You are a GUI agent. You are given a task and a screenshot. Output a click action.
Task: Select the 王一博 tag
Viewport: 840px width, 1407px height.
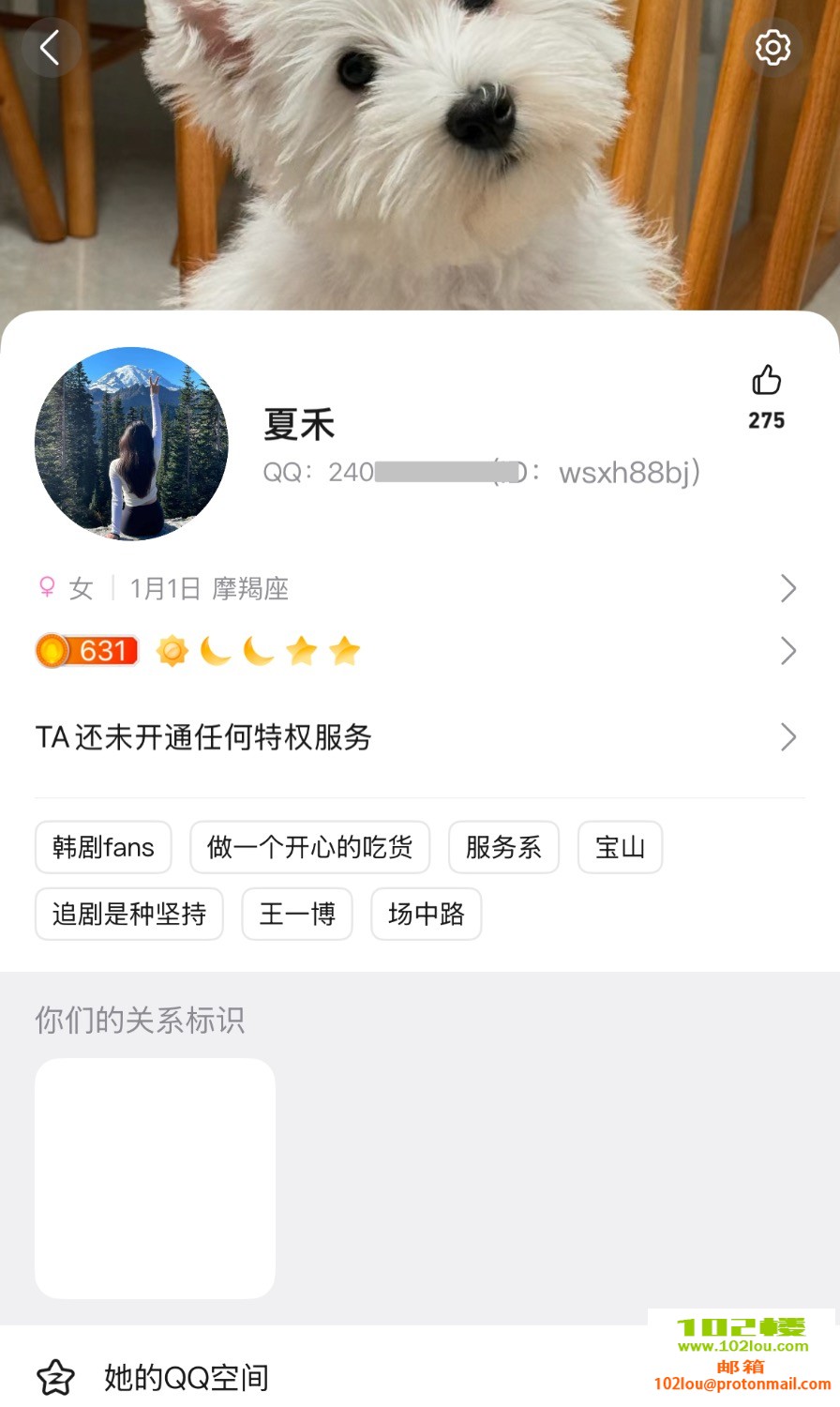[297, 914]
